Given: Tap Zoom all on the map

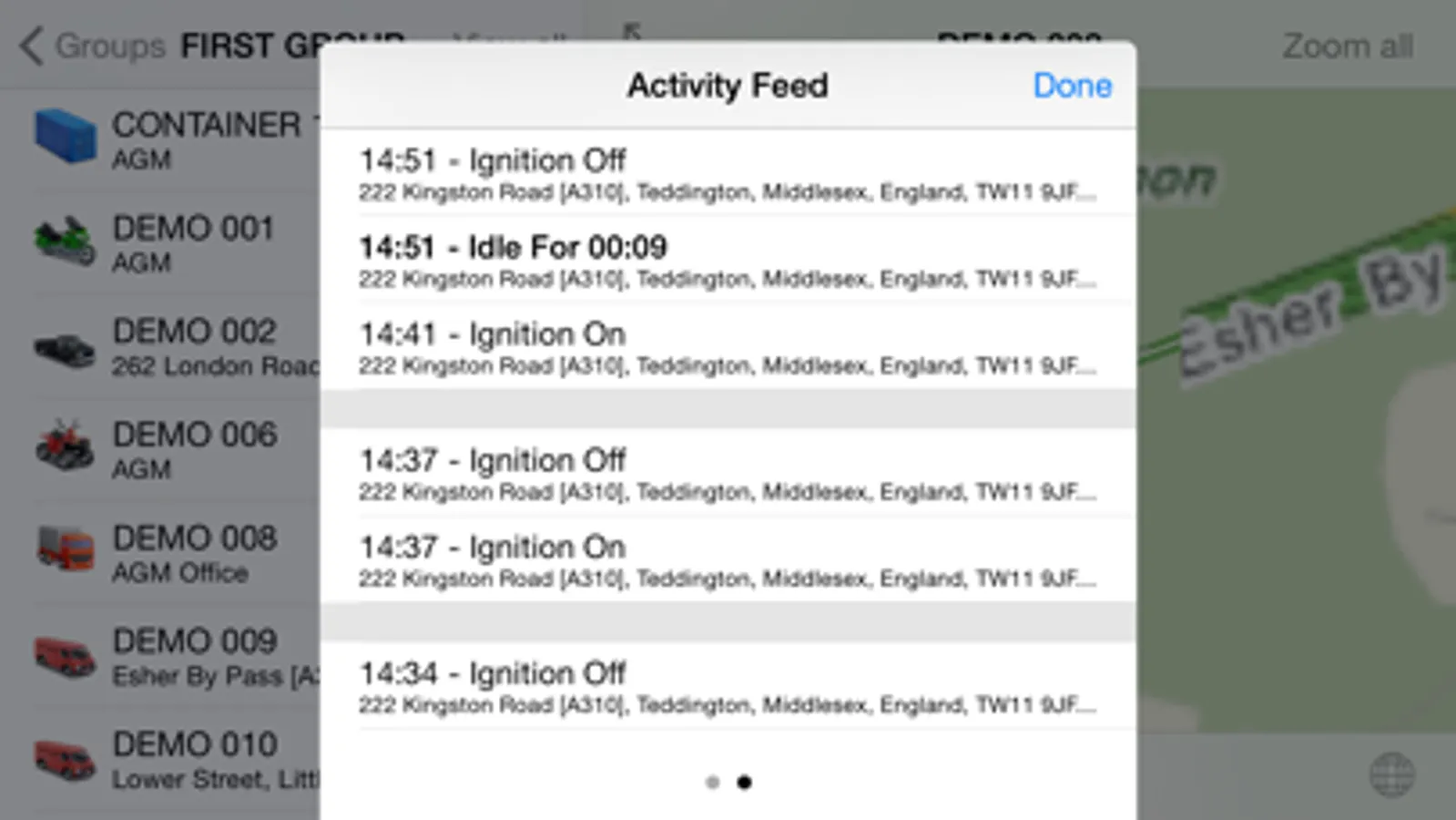Looking at the screenshot, I should tap(1347, 46).
